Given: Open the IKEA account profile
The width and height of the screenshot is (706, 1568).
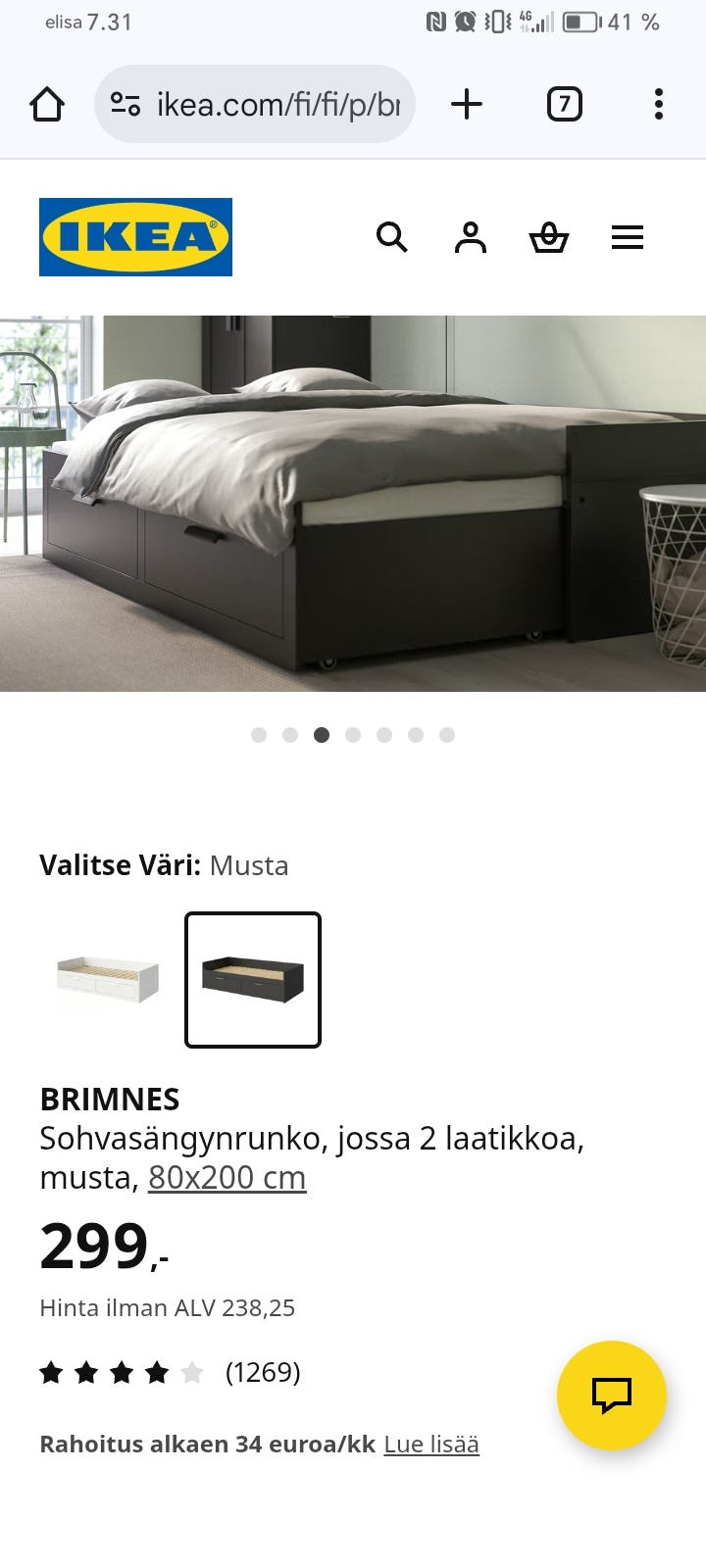Looking at the screenshot, I should pos(471,237).
